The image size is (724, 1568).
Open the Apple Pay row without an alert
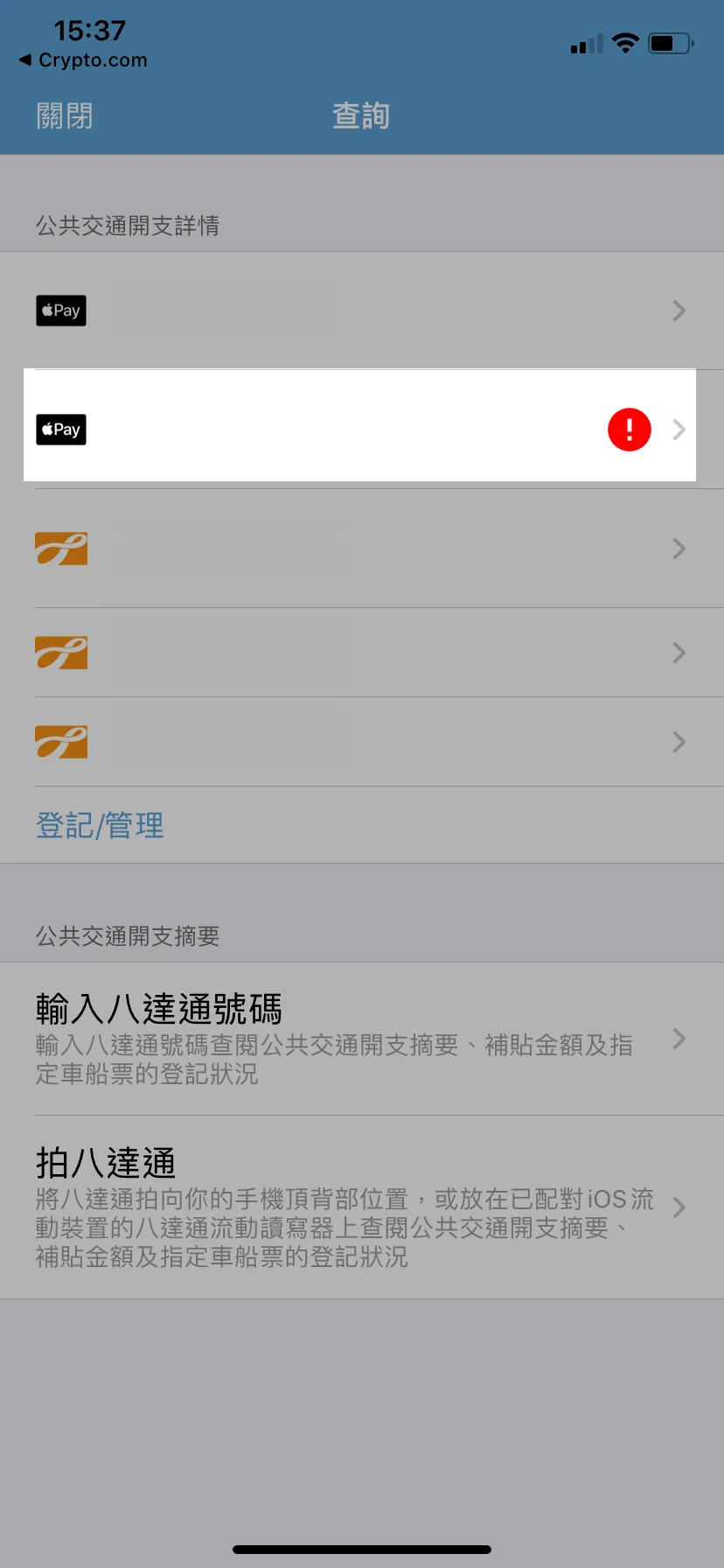(x=362, y=311)
